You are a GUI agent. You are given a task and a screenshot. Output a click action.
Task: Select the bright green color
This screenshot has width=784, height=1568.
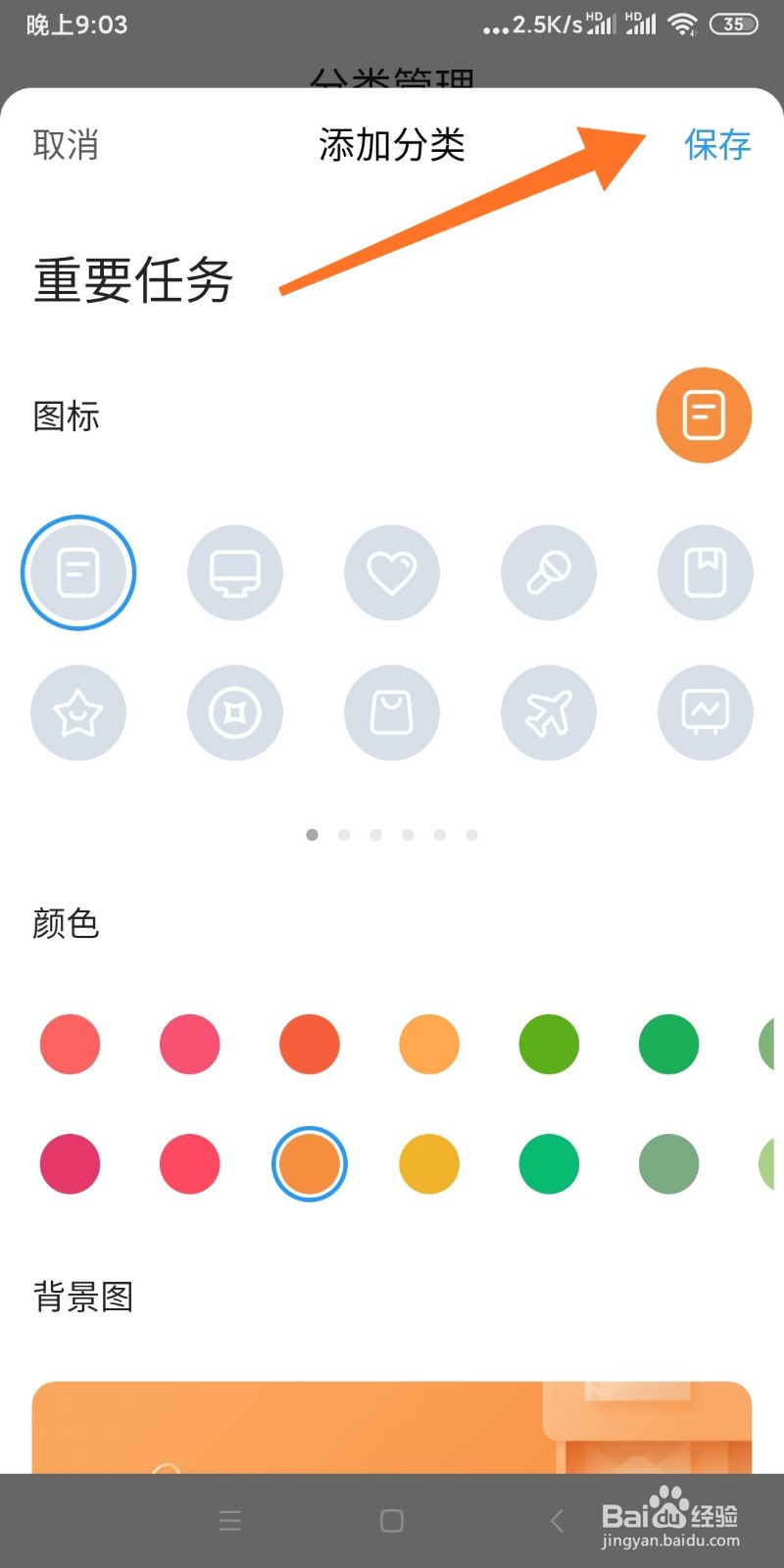click(548, 1044)
